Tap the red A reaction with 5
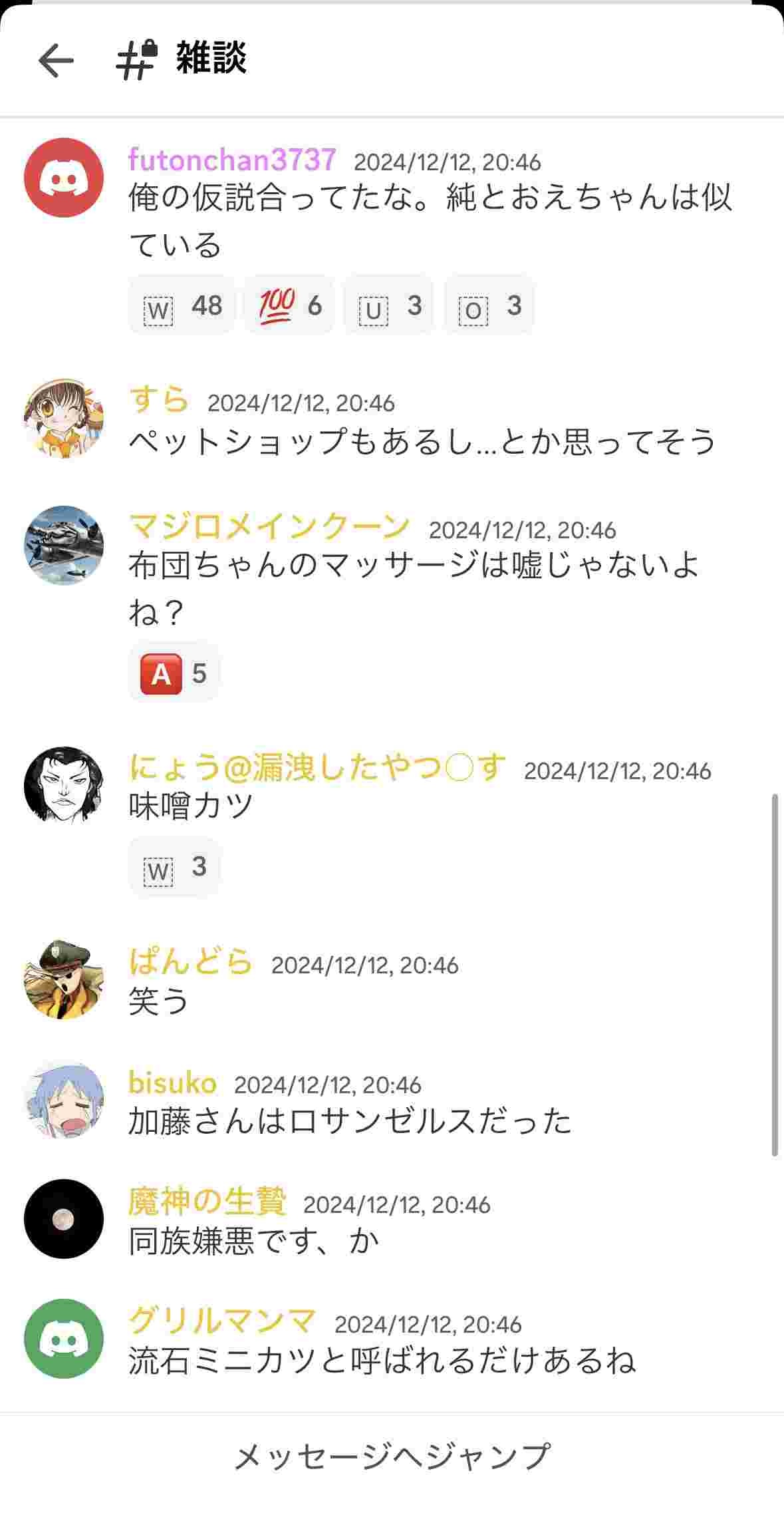Screen dimensions: 784x1529 [x=174, y=673]
